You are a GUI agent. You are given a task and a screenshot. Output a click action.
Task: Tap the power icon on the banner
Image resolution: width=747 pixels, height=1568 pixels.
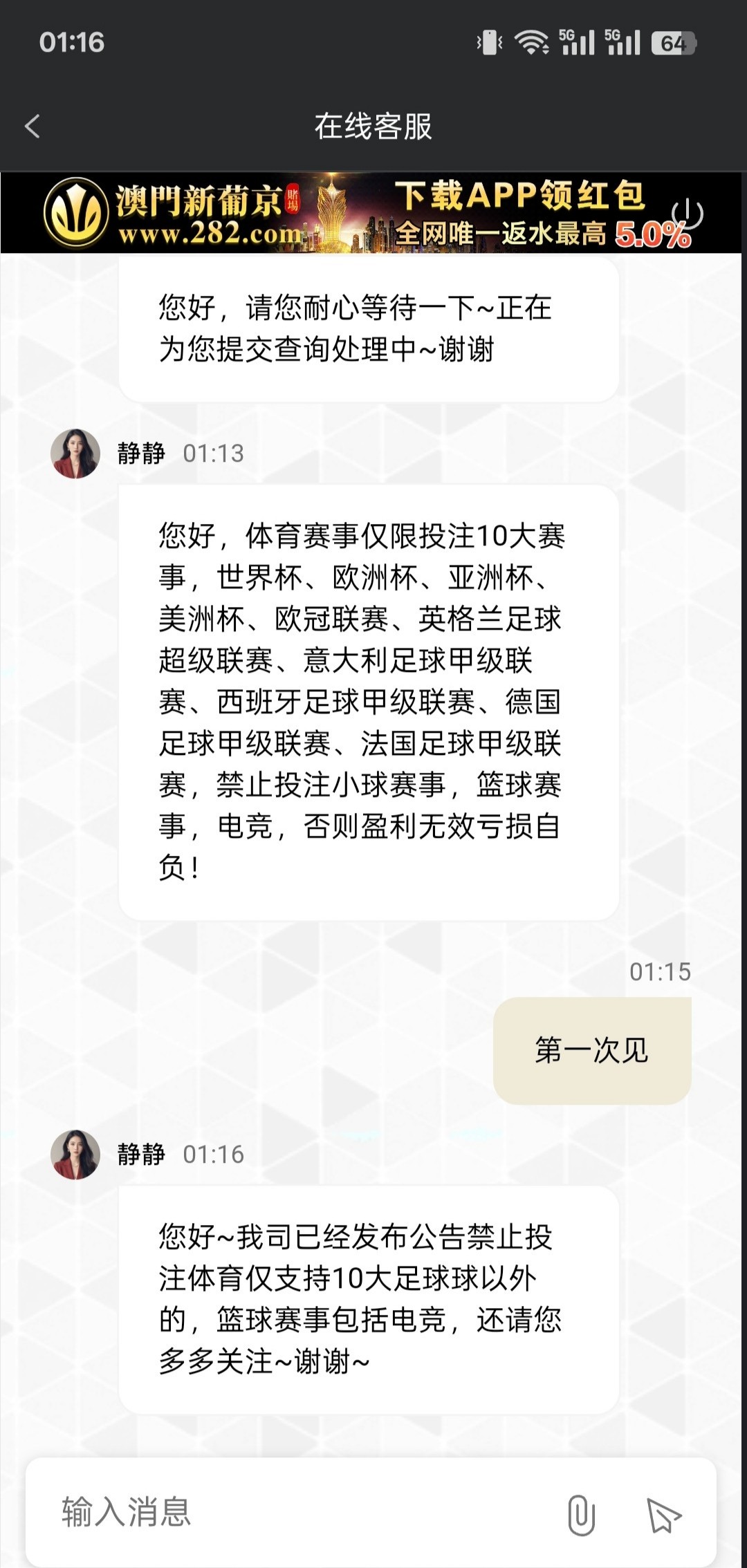pos(687,214)
